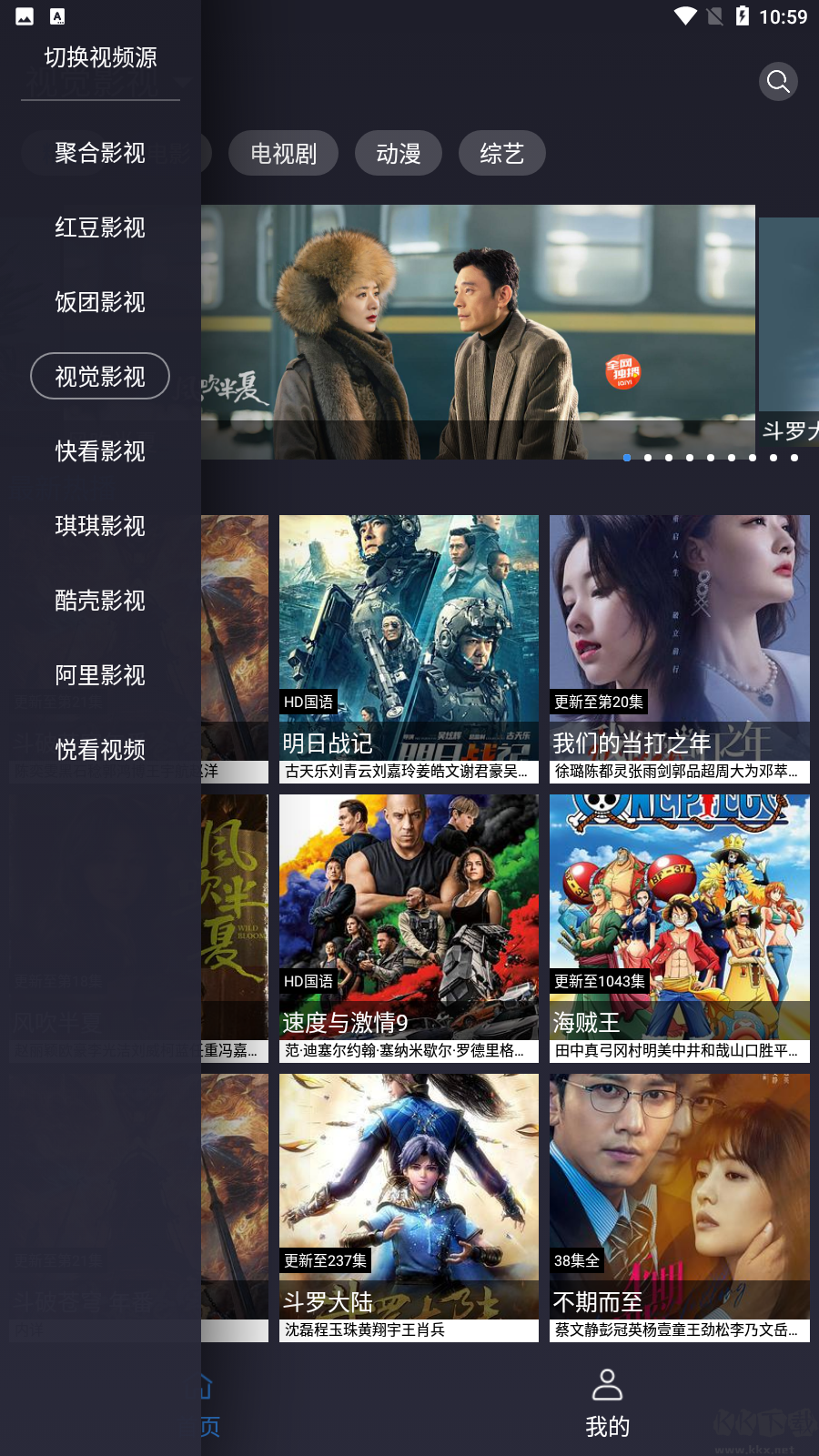Switch source to 红豆影视
This screenshot has height=1456, width=819.
pyautogui.click(x=100, y=227)
